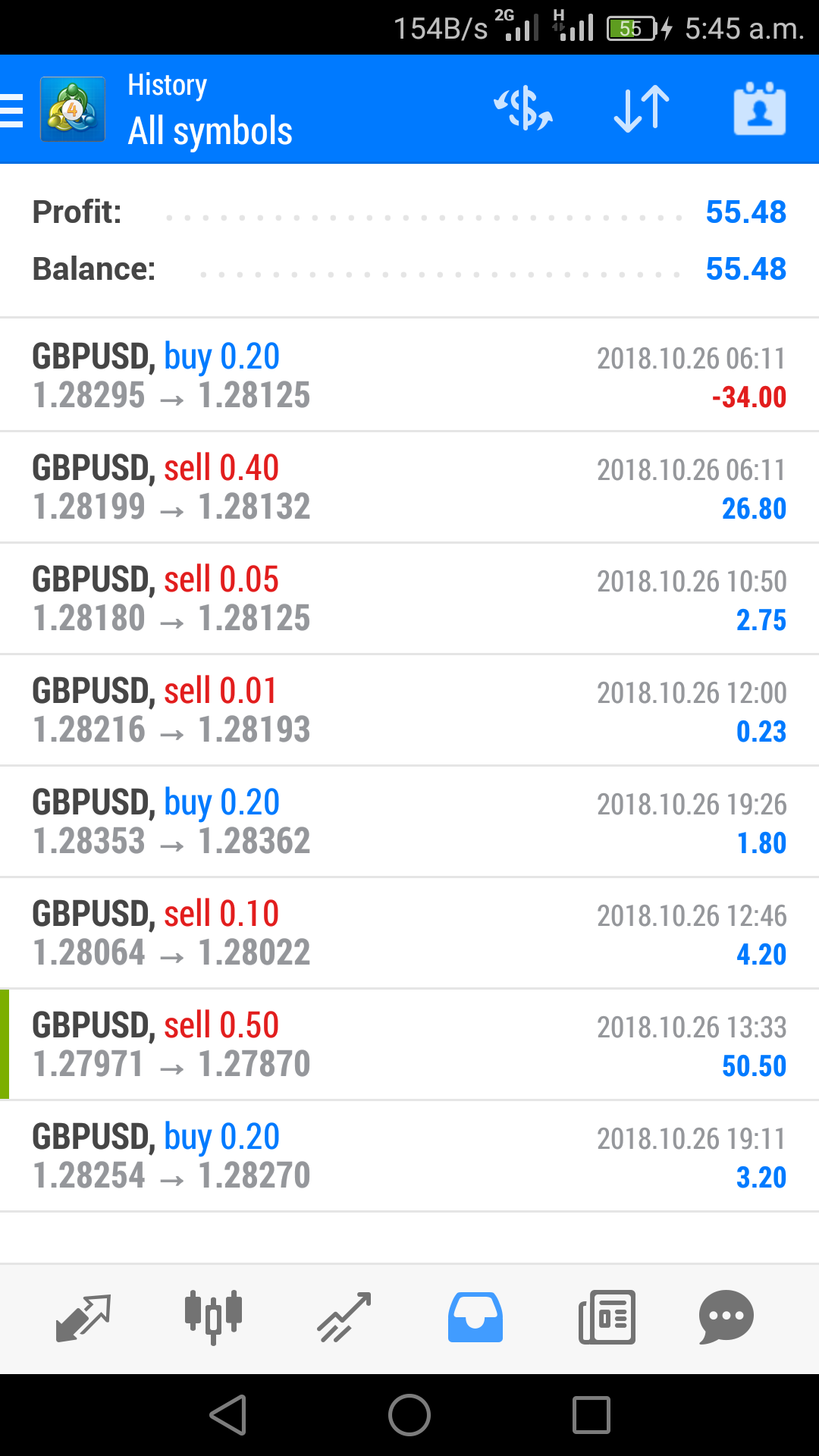
Task: Go back using the system back button
Action: [x=228, y=1415]
